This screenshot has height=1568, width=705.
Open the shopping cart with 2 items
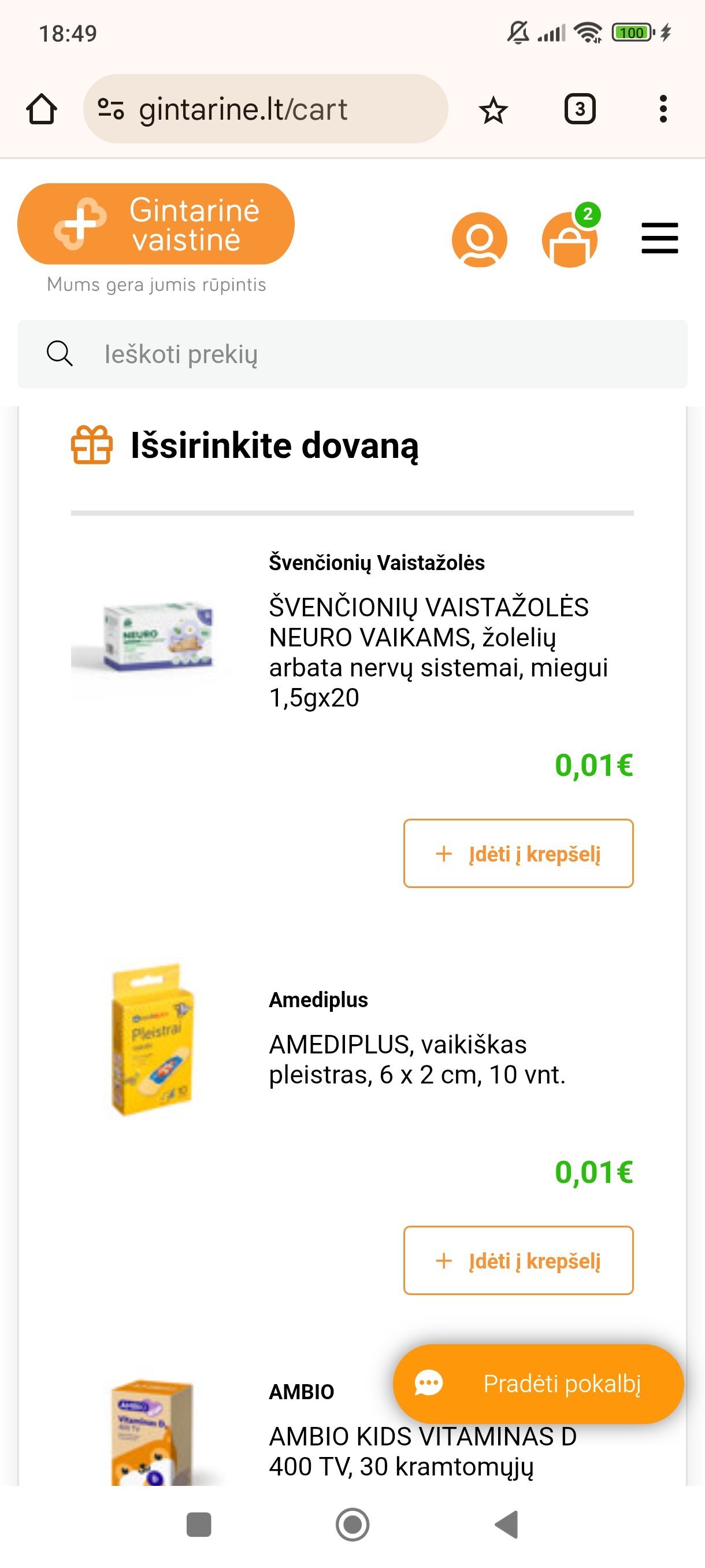tap(570, 238)
